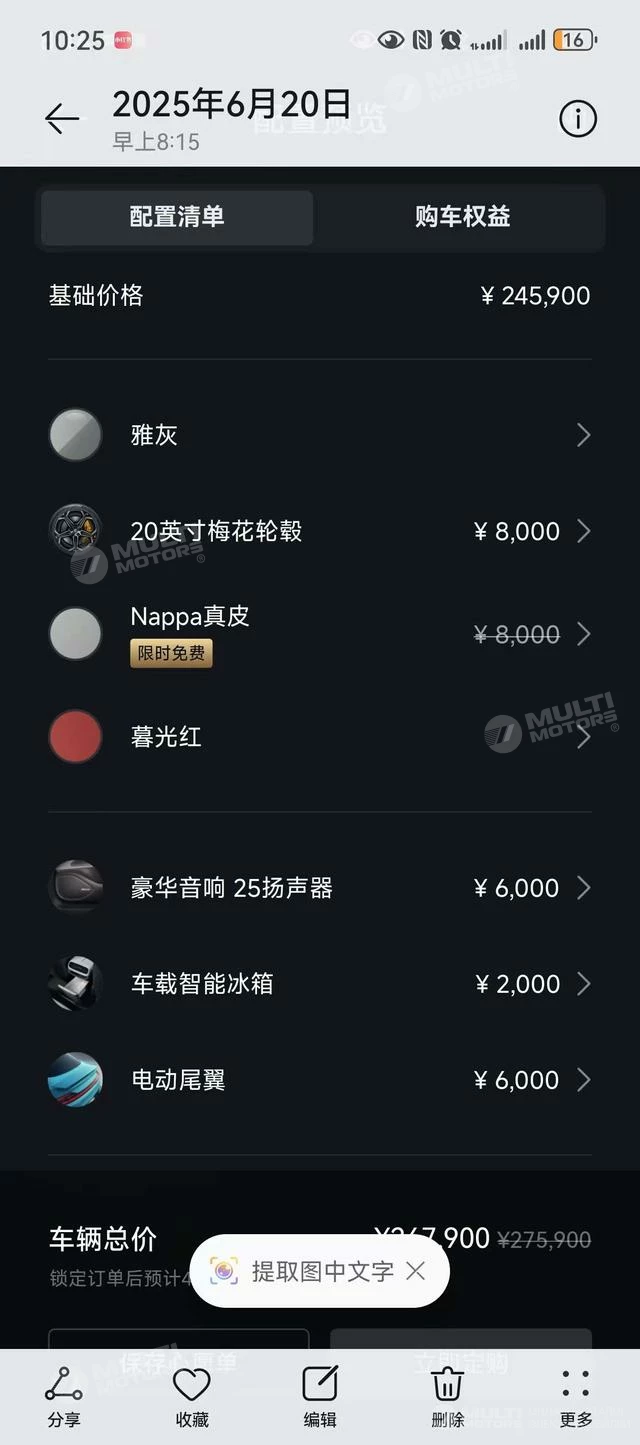The image size is (640, 1445).
Task: Open the 电动尾翼 option
Action: pos(320,1080)
